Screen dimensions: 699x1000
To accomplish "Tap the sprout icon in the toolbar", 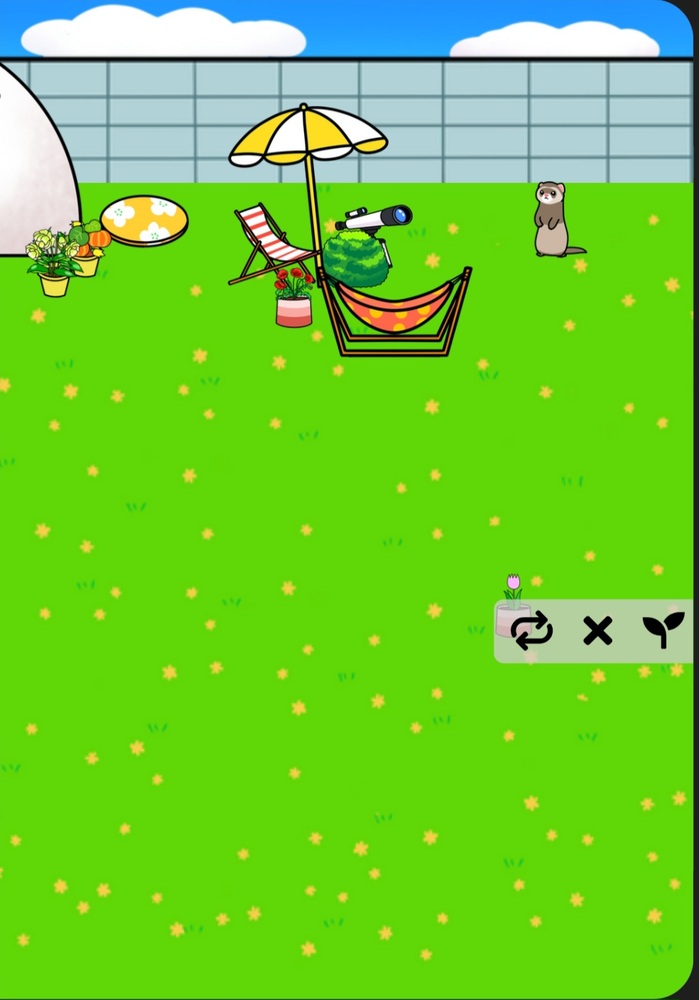I will pyautogui.click(x=663, y=630).
